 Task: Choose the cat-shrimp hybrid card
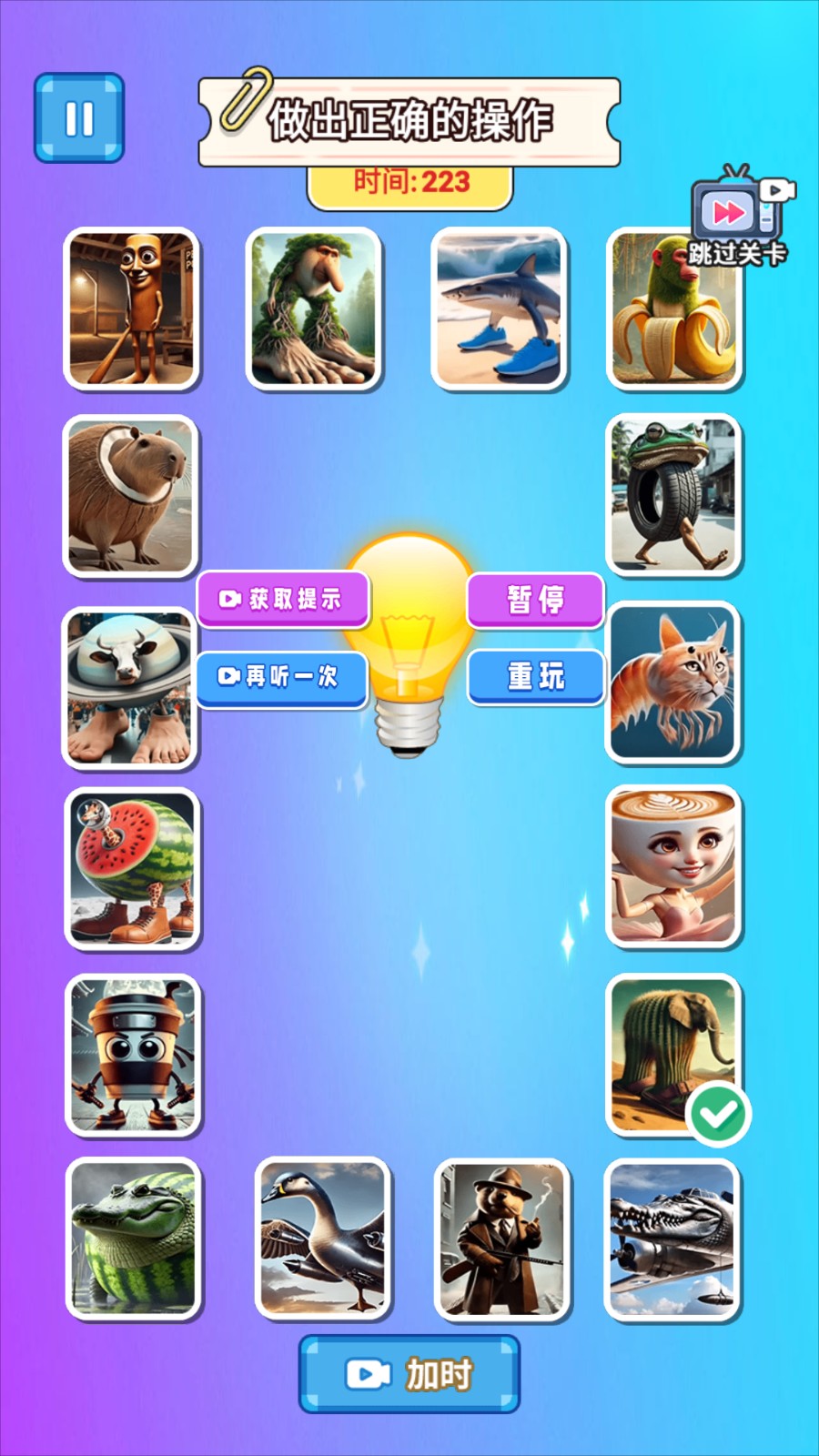coord(673,682)
